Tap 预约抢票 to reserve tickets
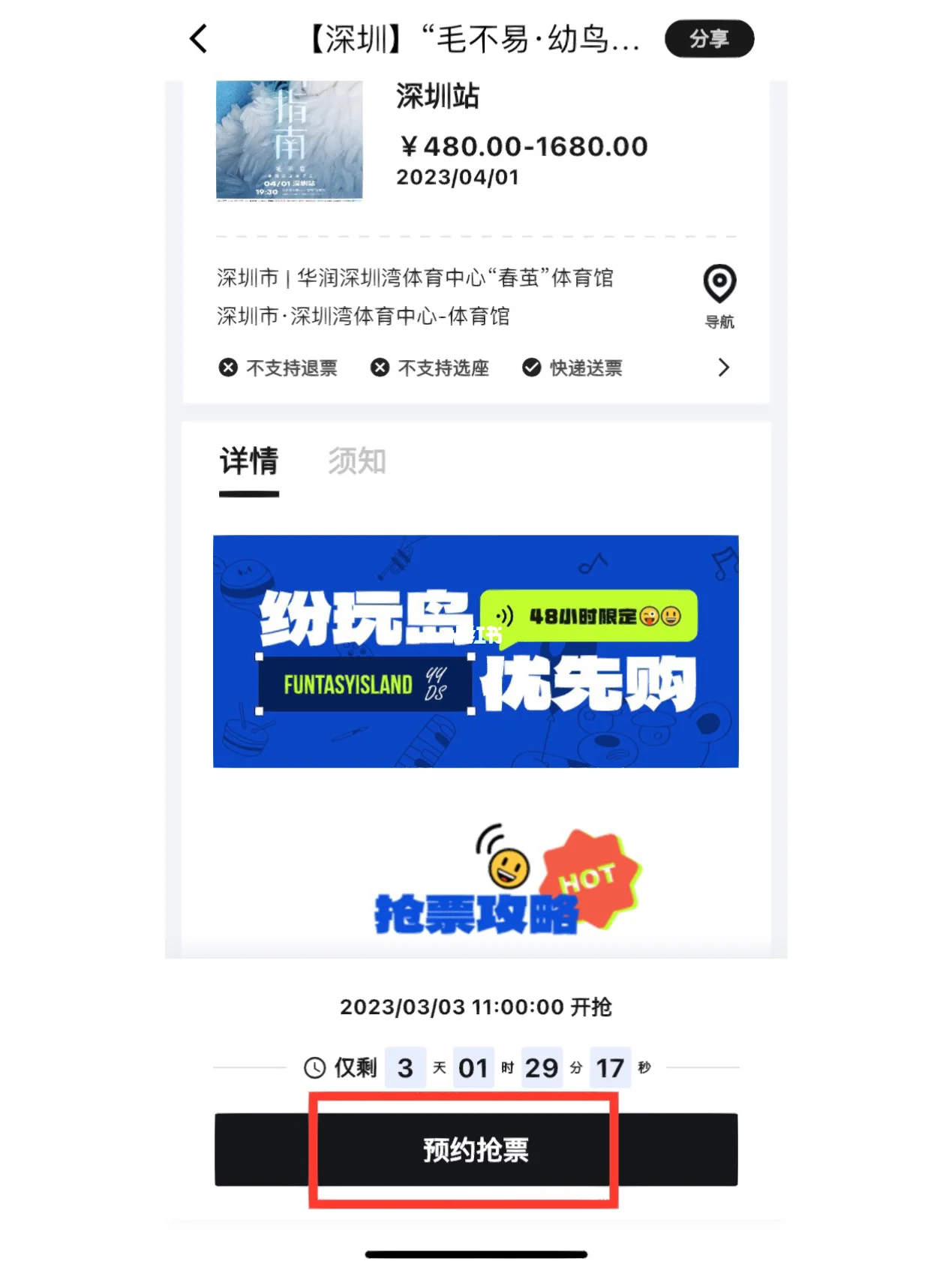Image resolution: width=952 pixels, height=1270 pixels. pyautogui.click(x=476, y=1149)
